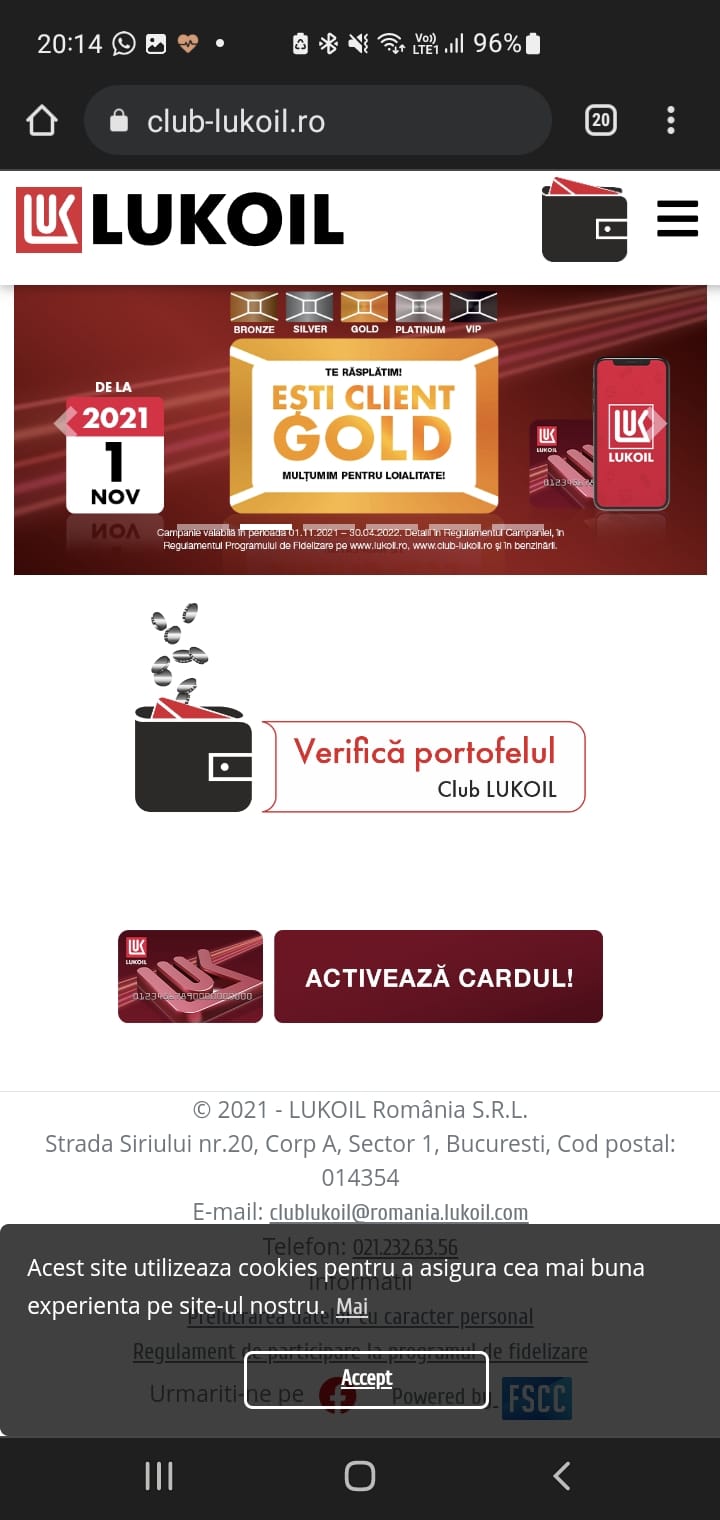Tap the ACTIVEAZĂ CARDUL! button
The height and width of the screenshot is (1520, 720).
438,977
